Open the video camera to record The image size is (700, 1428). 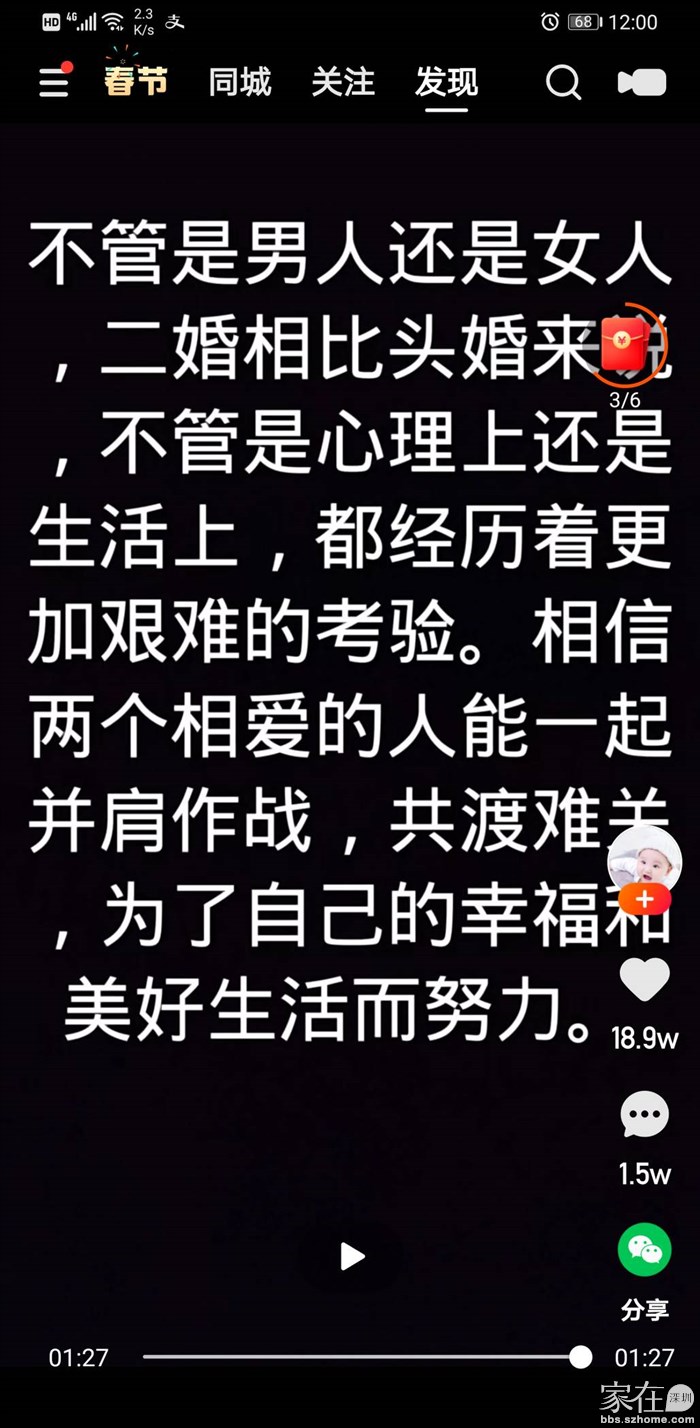[x=642, y=83]
